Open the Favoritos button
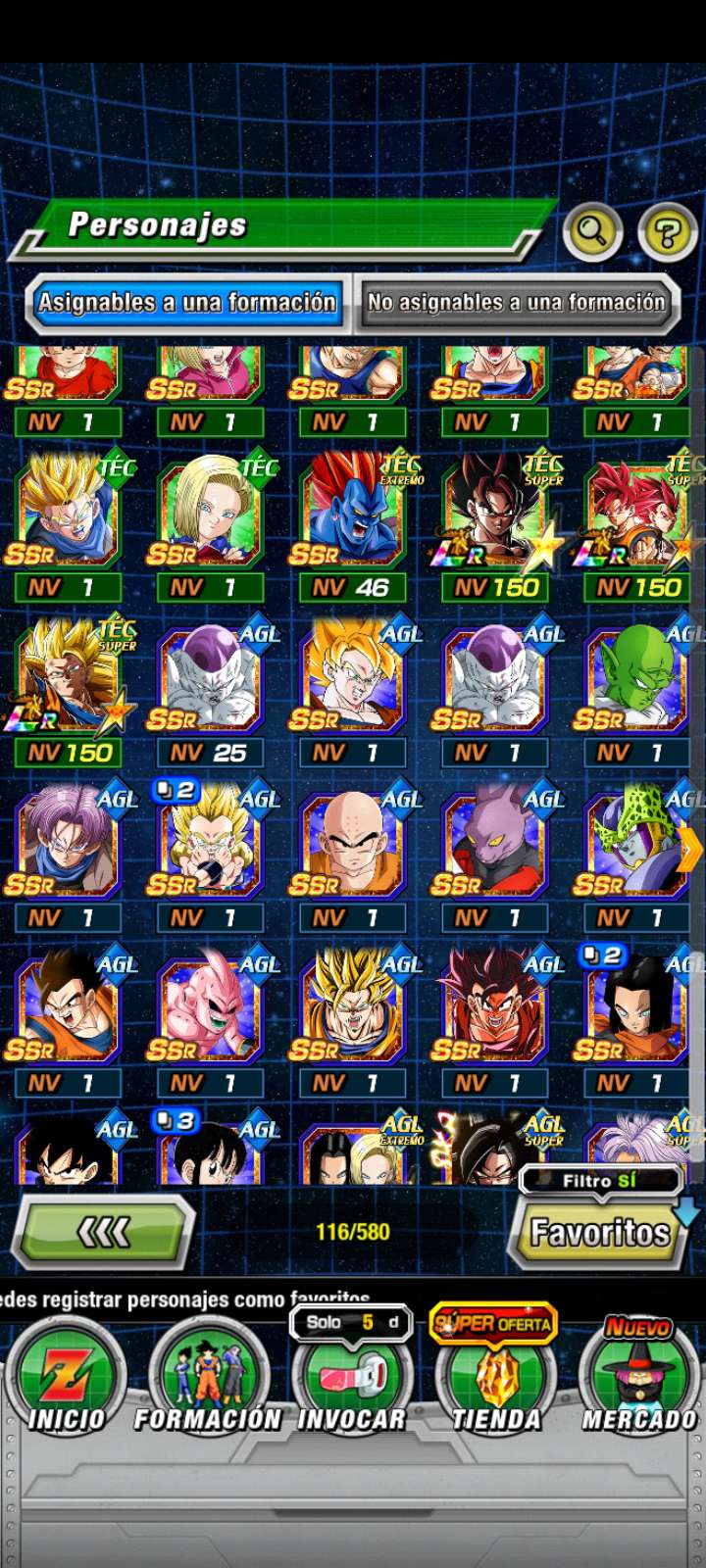Viewport: 706px width, 1568px height. [x=599, y=1232]
